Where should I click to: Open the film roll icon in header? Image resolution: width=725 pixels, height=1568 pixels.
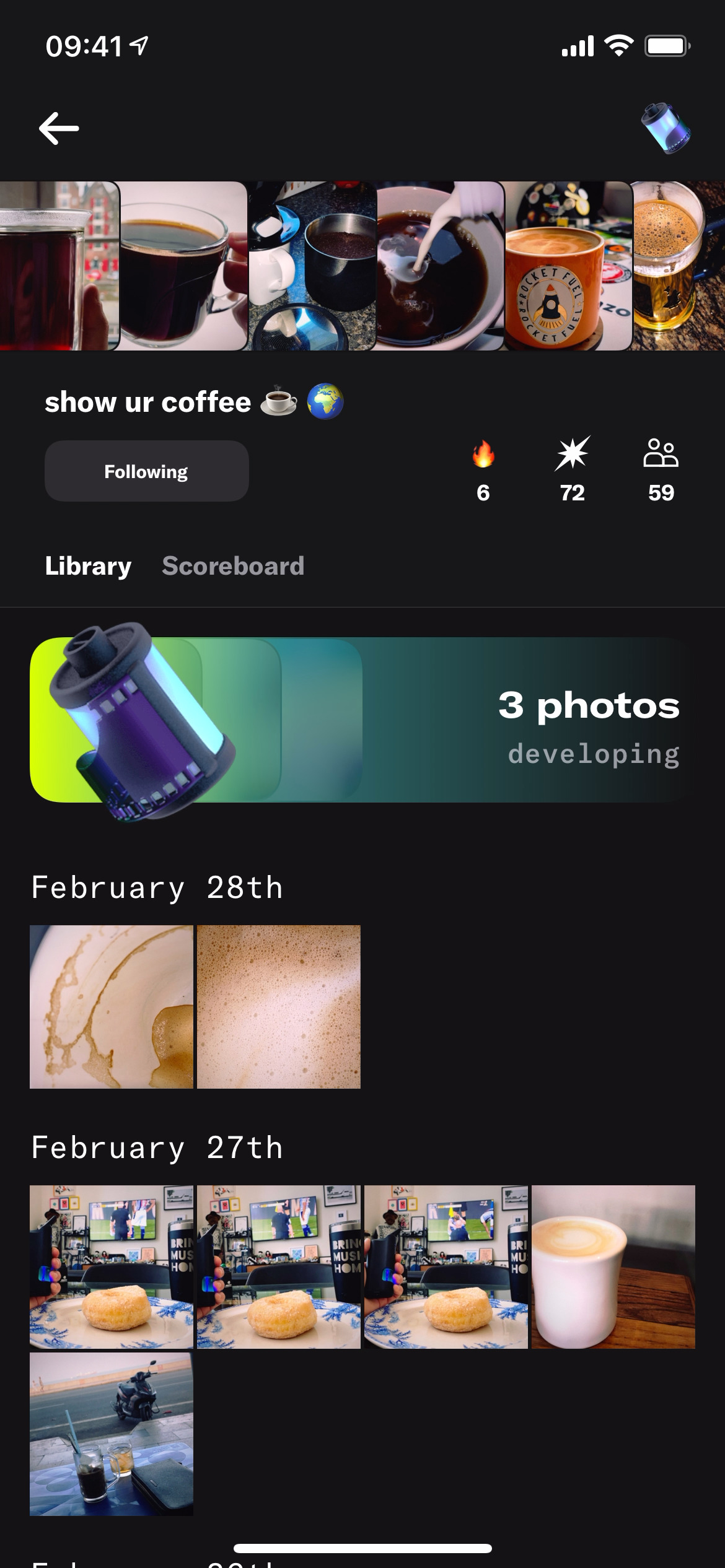[666, 128]
